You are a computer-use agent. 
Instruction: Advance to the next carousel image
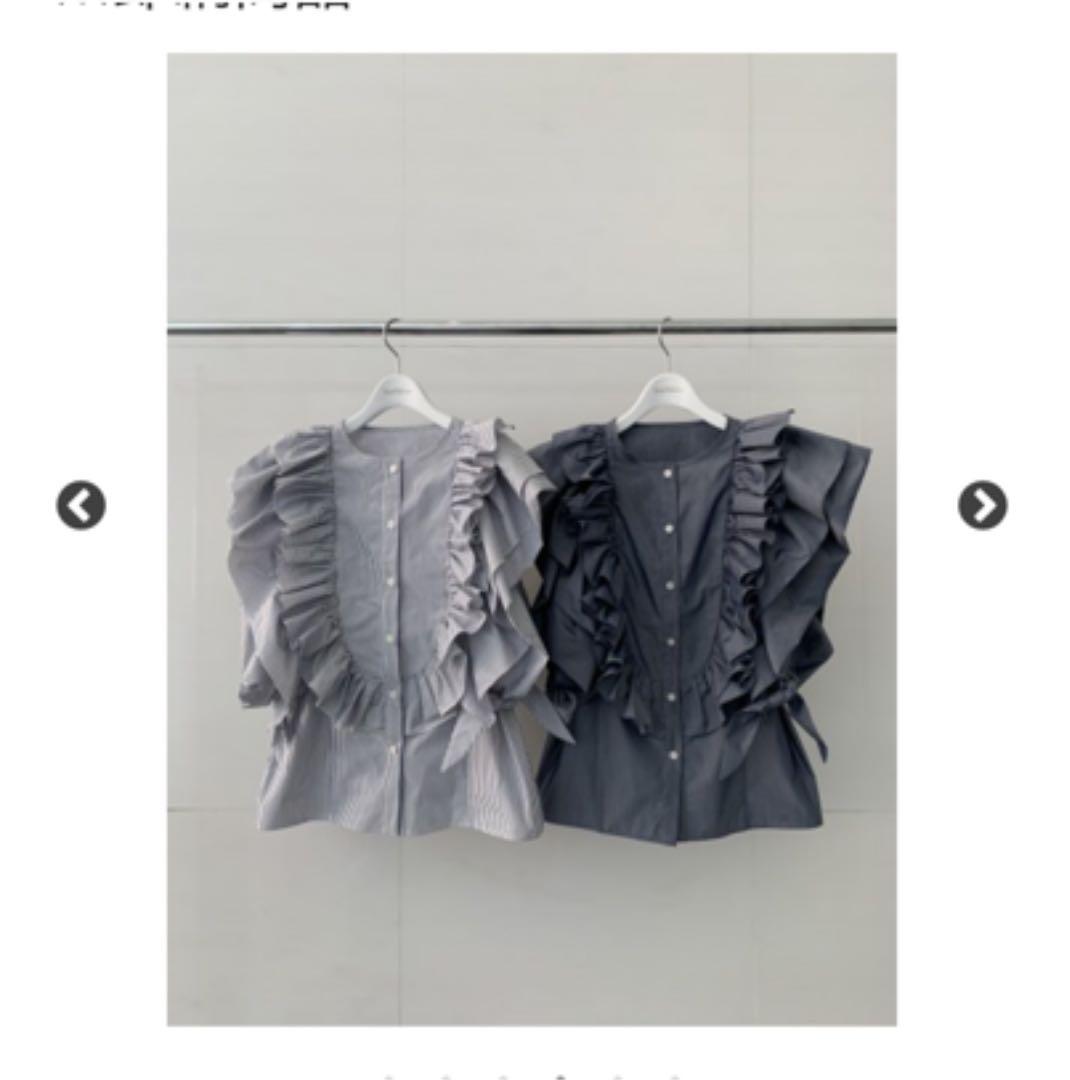click(982, 506)
